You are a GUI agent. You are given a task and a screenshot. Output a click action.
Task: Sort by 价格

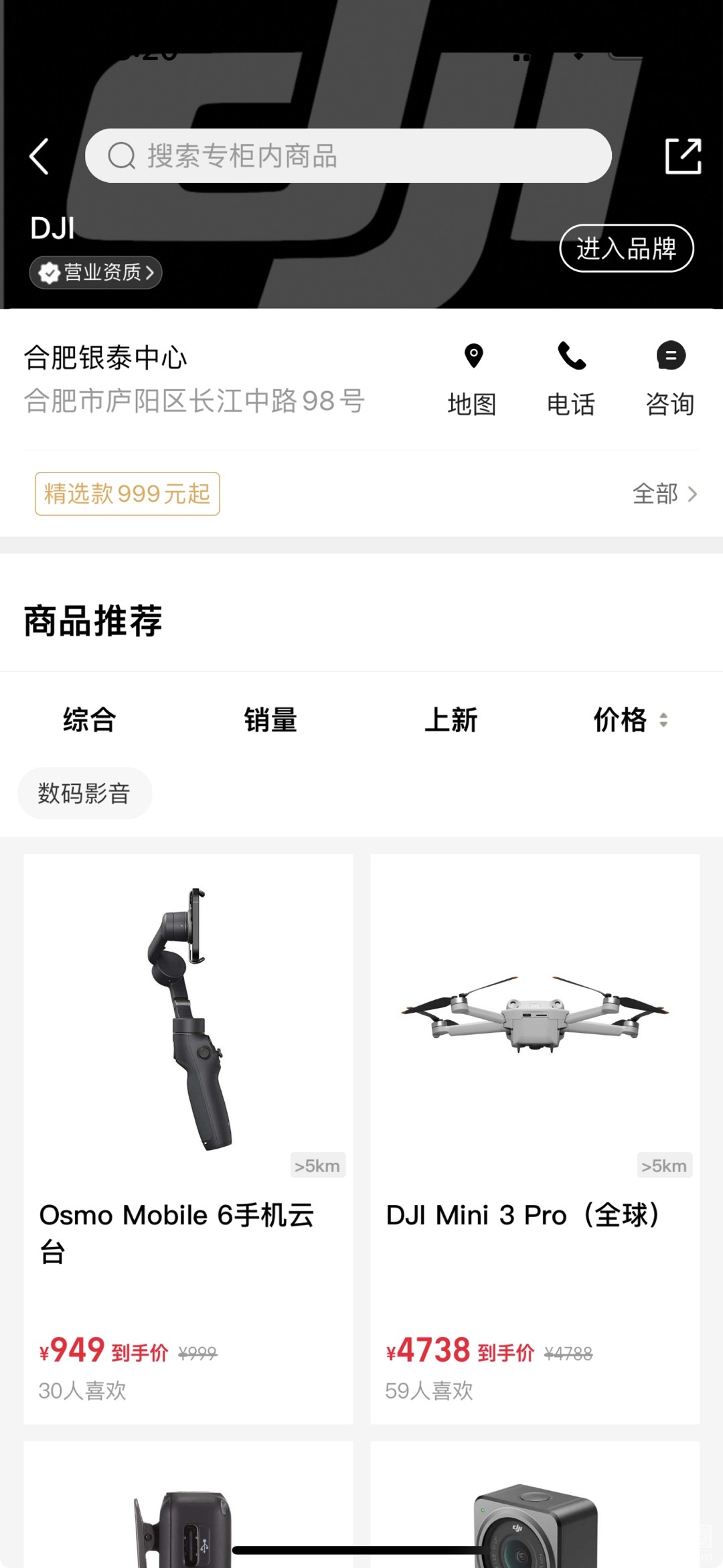(629, 720)
